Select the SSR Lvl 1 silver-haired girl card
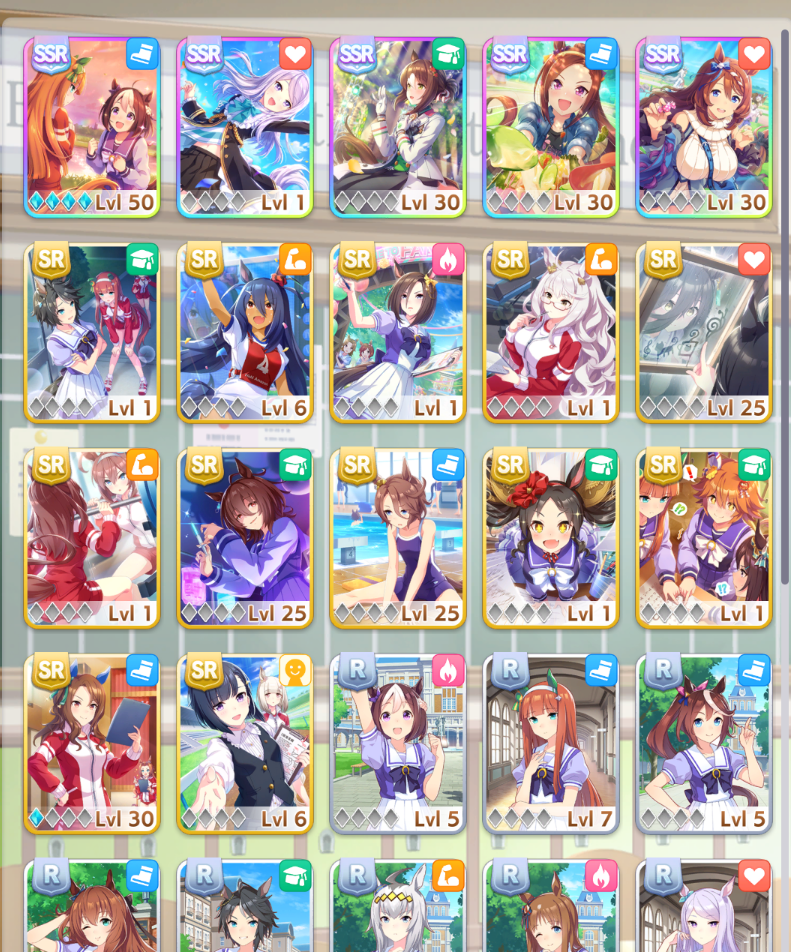This screenshot has width=791, height=952. (245, 128)
